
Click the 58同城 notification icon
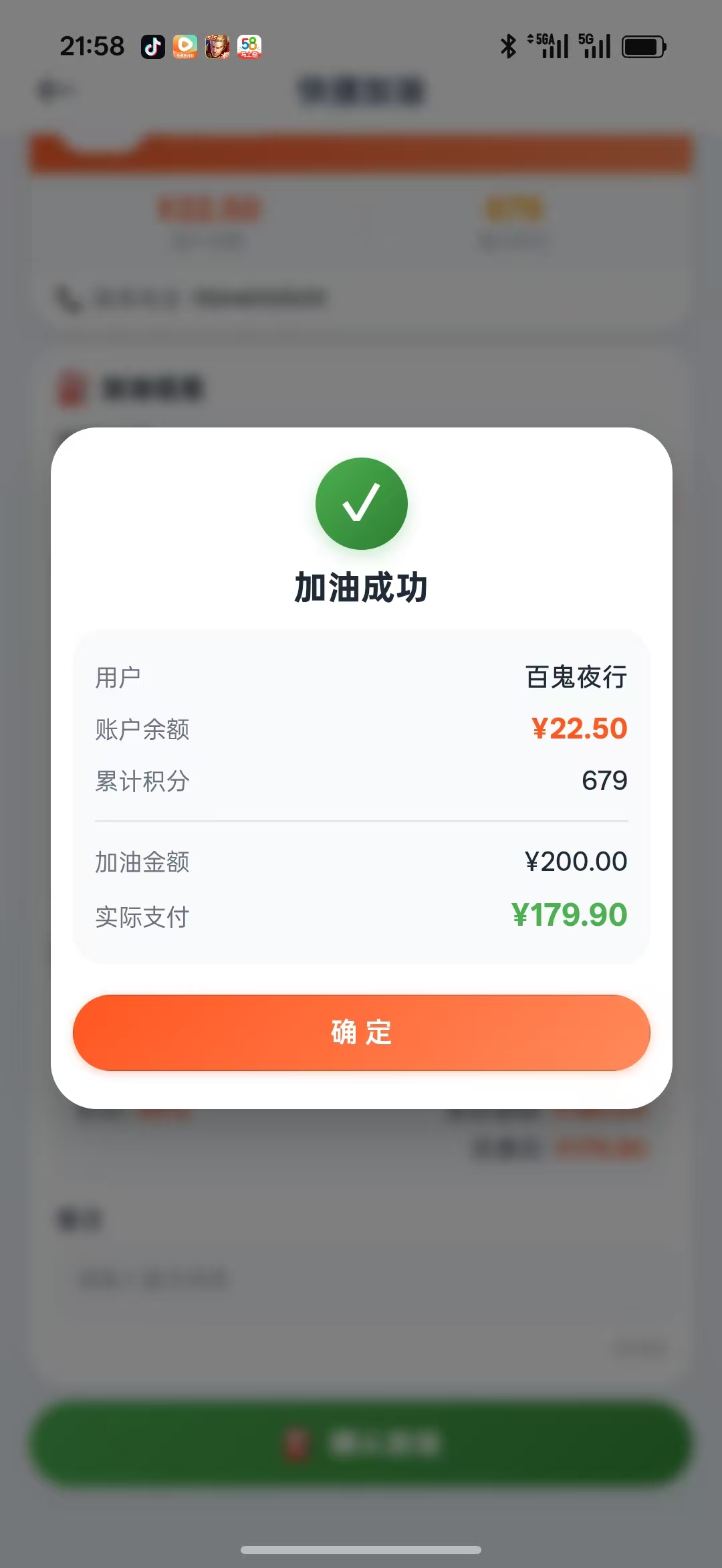coord(250,47)
